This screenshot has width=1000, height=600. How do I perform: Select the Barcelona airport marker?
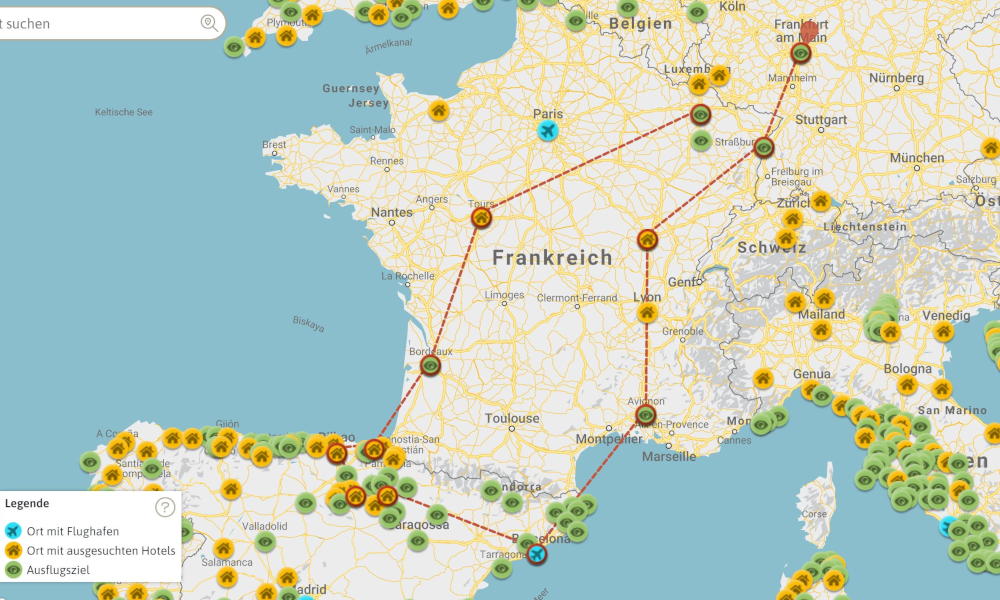pyautogui.click(x=537, y=554)
